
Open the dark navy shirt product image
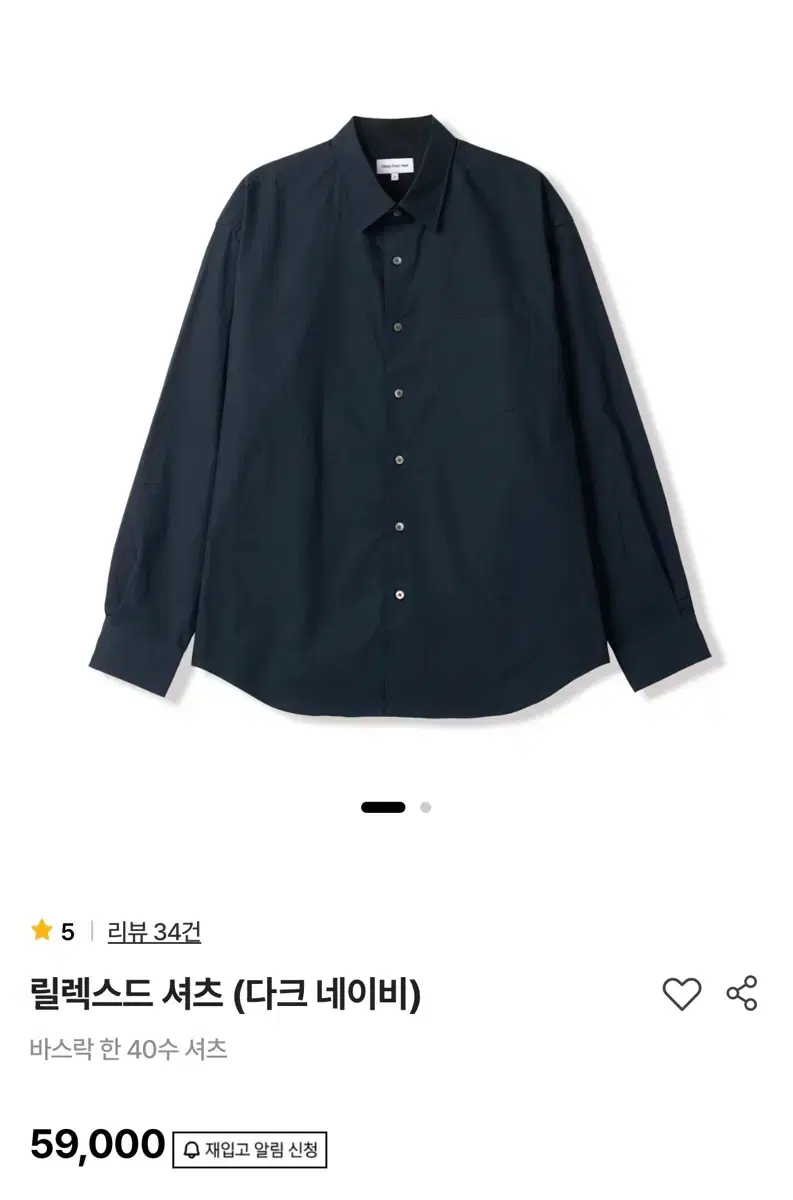(397, 410)
